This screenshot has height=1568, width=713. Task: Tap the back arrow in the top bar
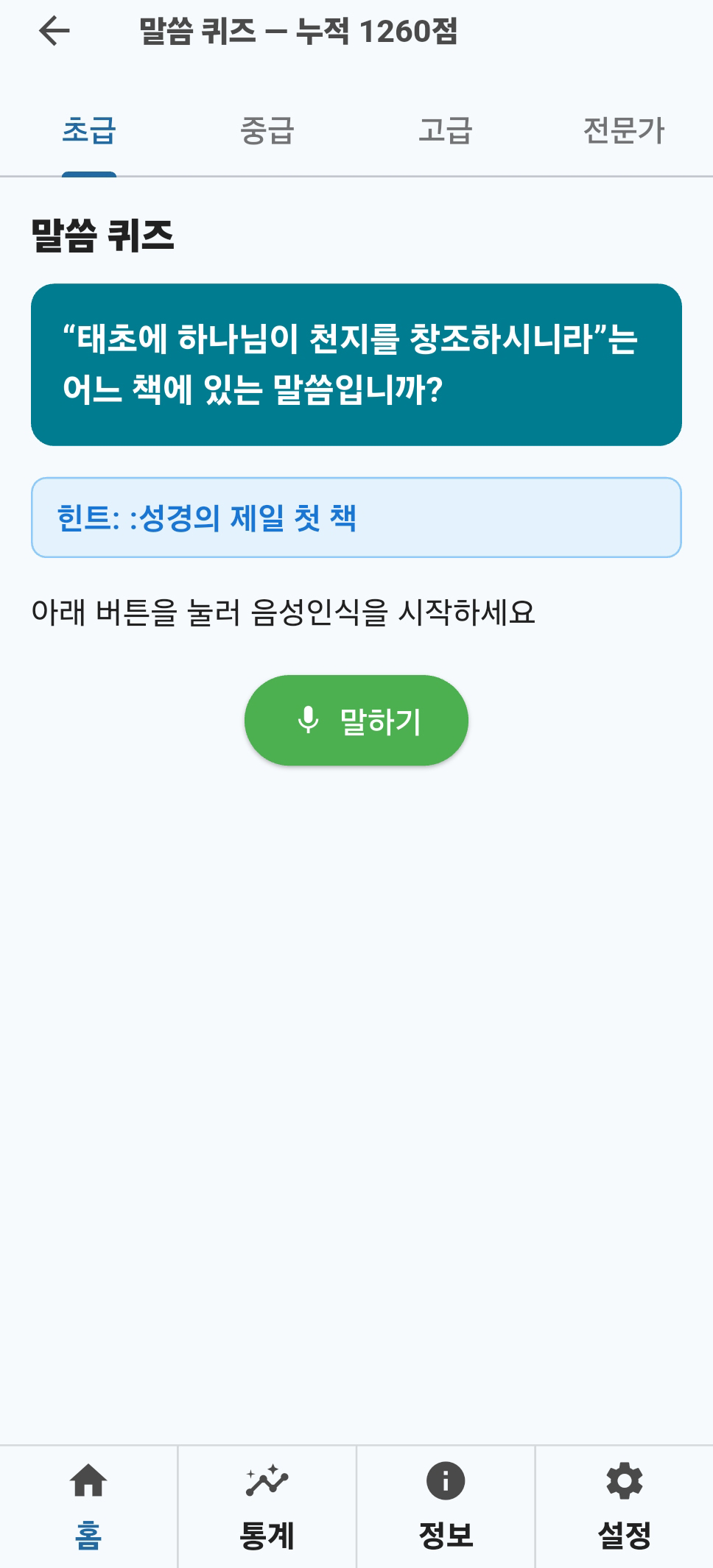(x=52, y=32)
